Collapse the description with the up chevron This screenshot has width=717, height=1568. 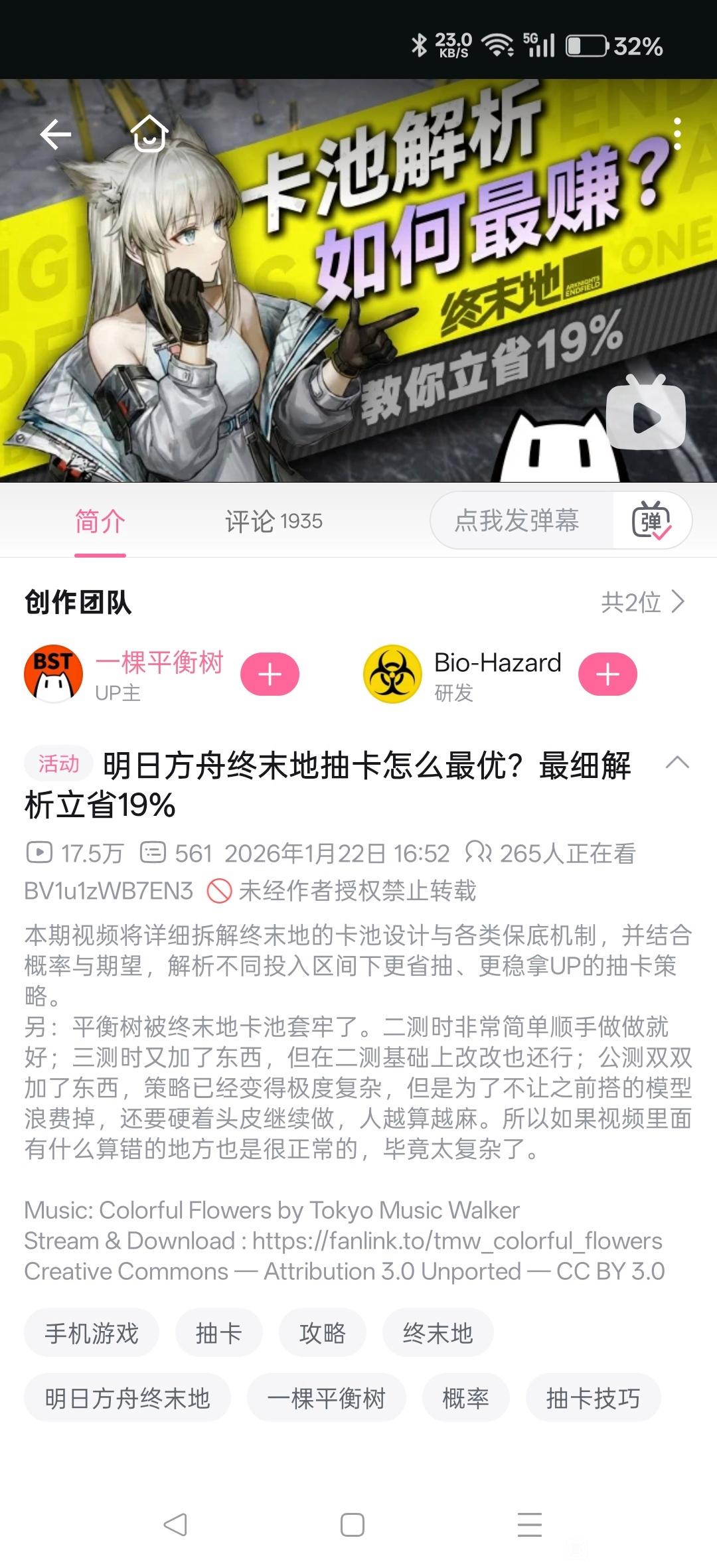[677, 763]
